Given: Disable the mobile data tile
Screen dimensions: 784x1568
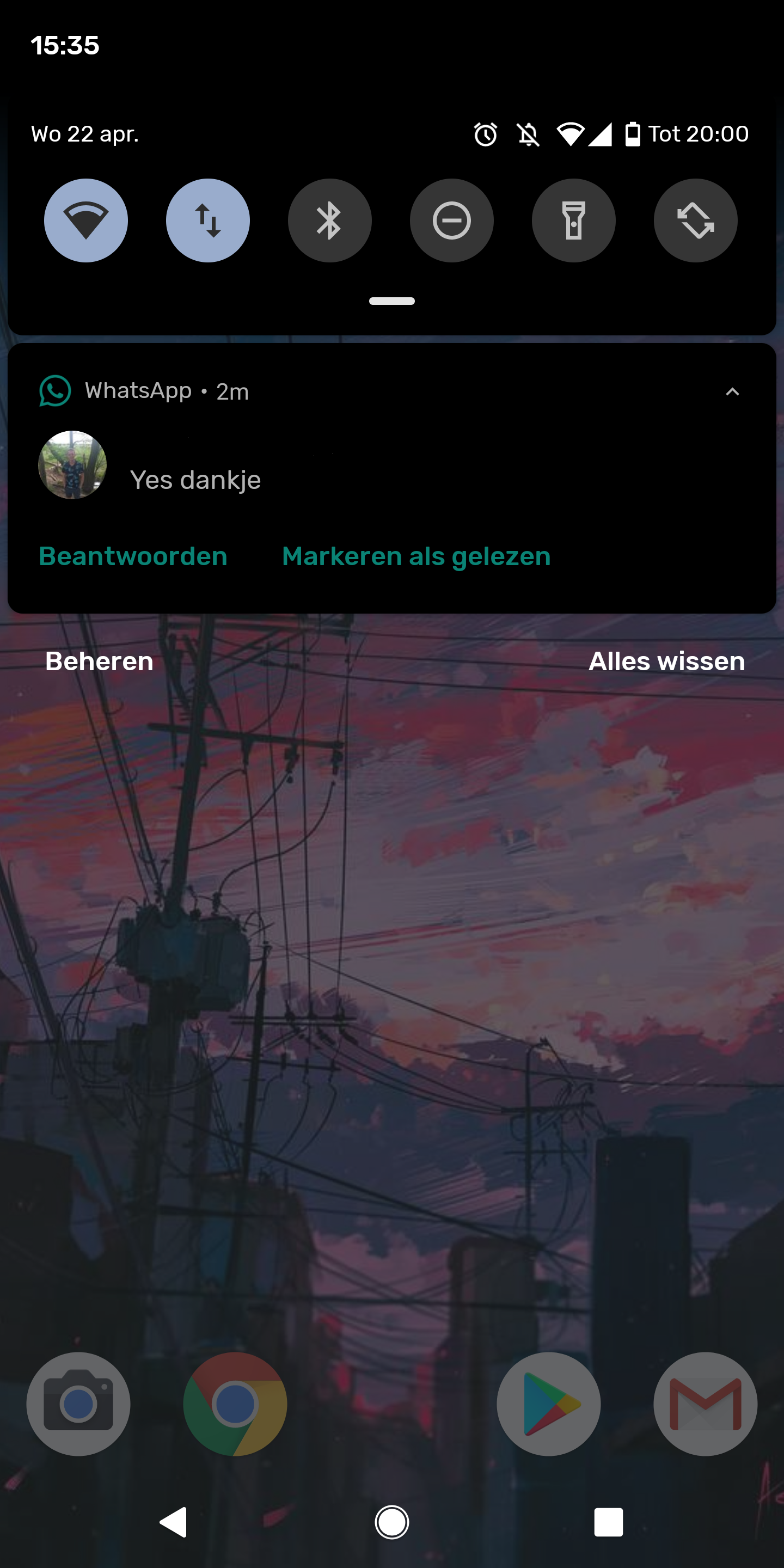Looking at the screenshot, I should (207, 220).
